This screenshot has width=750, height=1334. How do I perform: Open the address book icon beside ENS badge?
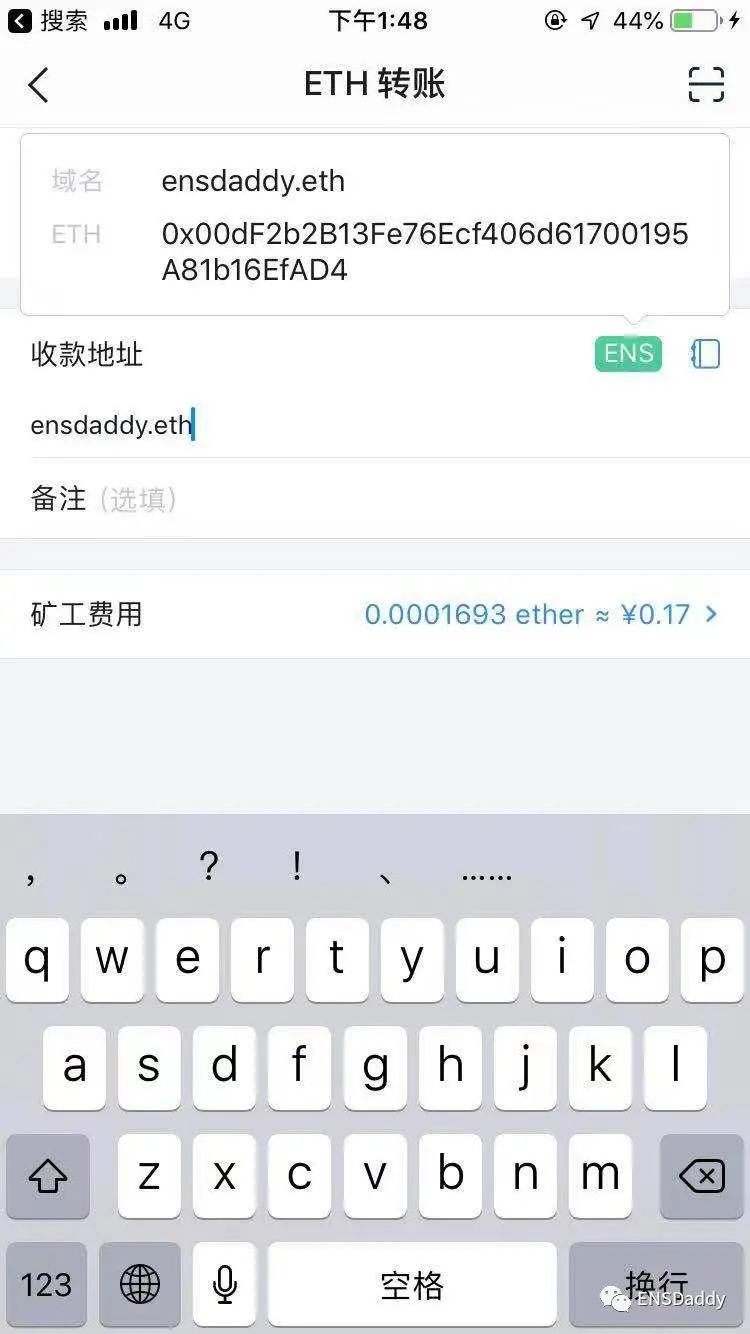(705, 354)
